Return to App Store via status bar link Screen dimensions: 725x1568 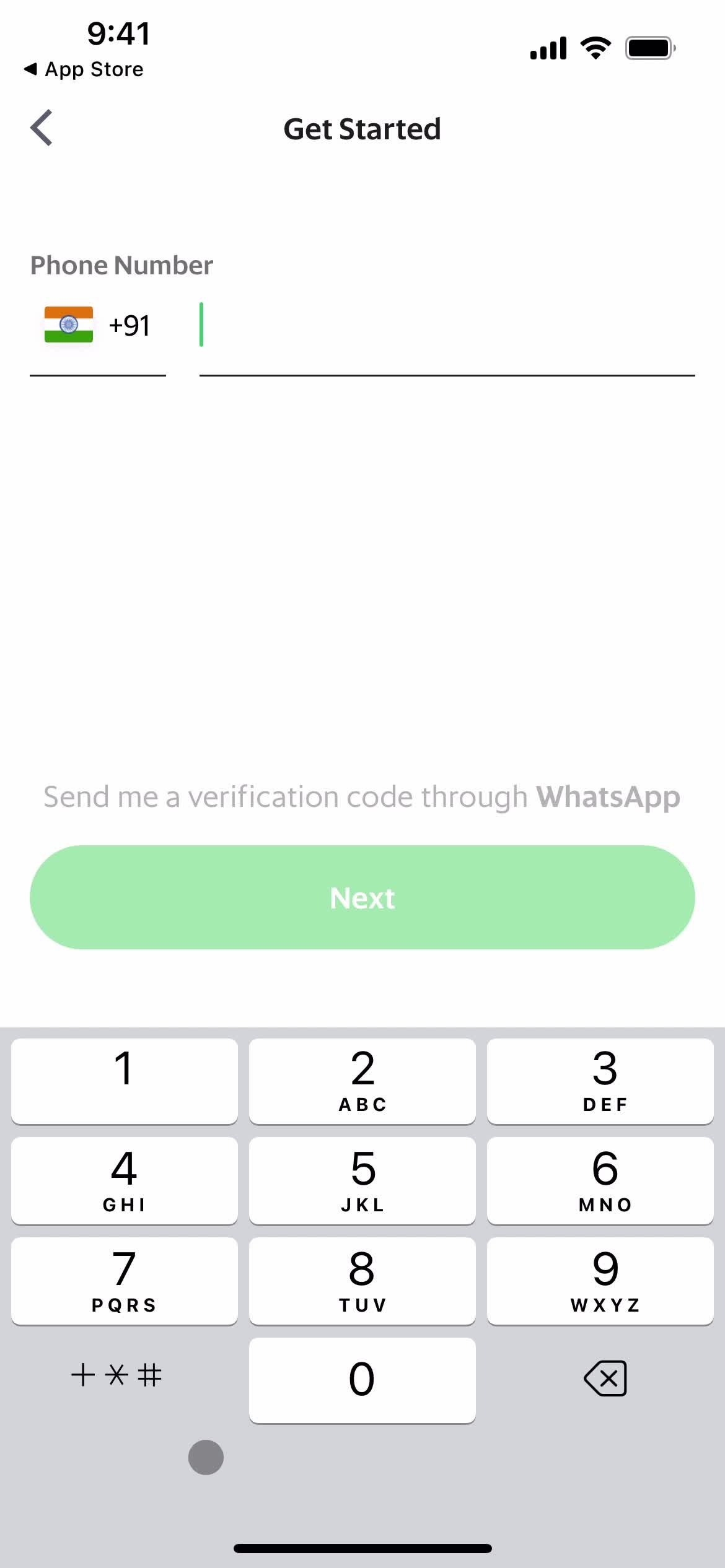(x=84, y=69)
